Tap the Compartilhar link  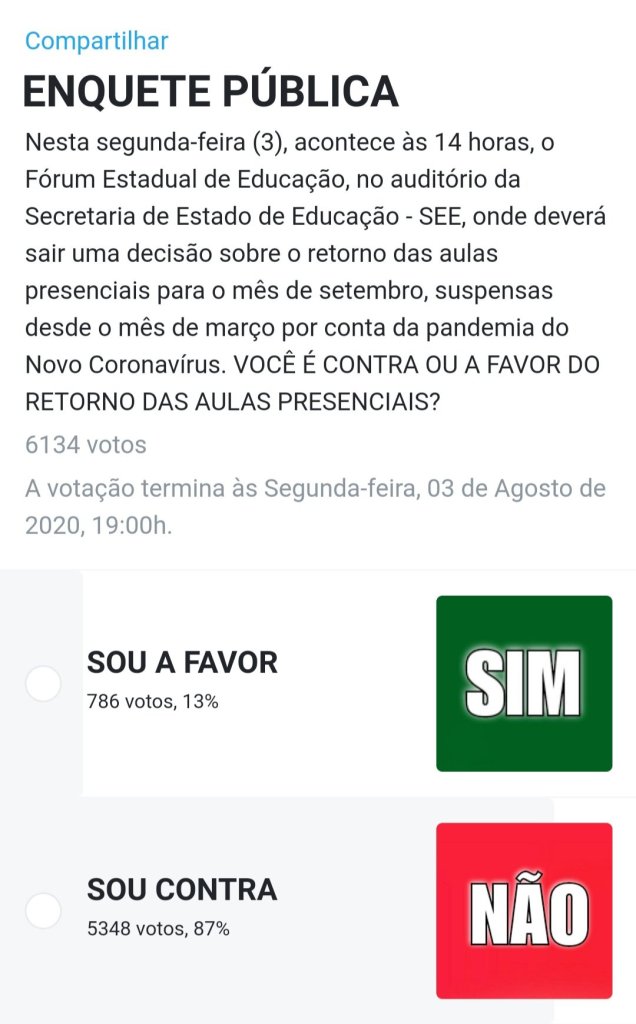97,41
